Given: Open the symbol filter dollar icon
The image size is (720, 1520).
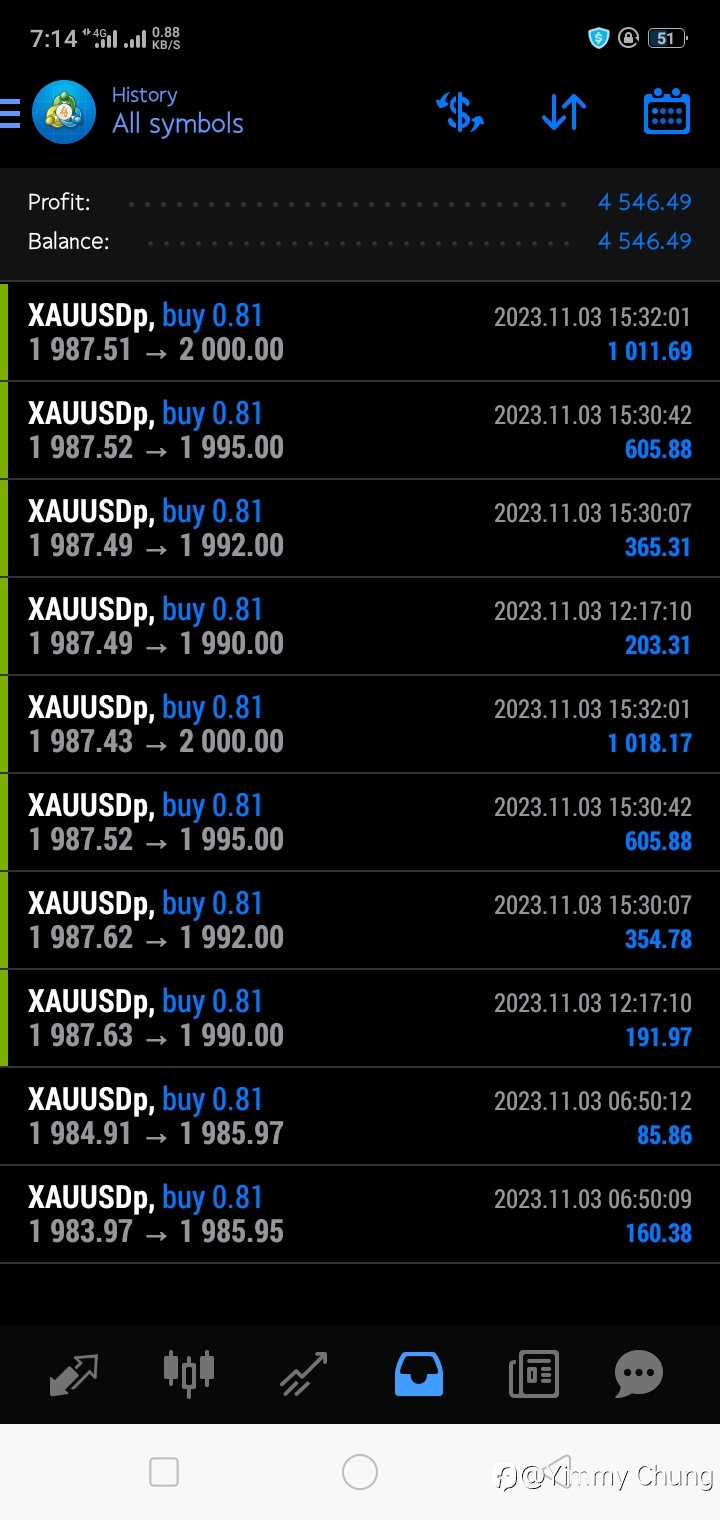Looking at the screenshot, I should [x=460, y=112].
